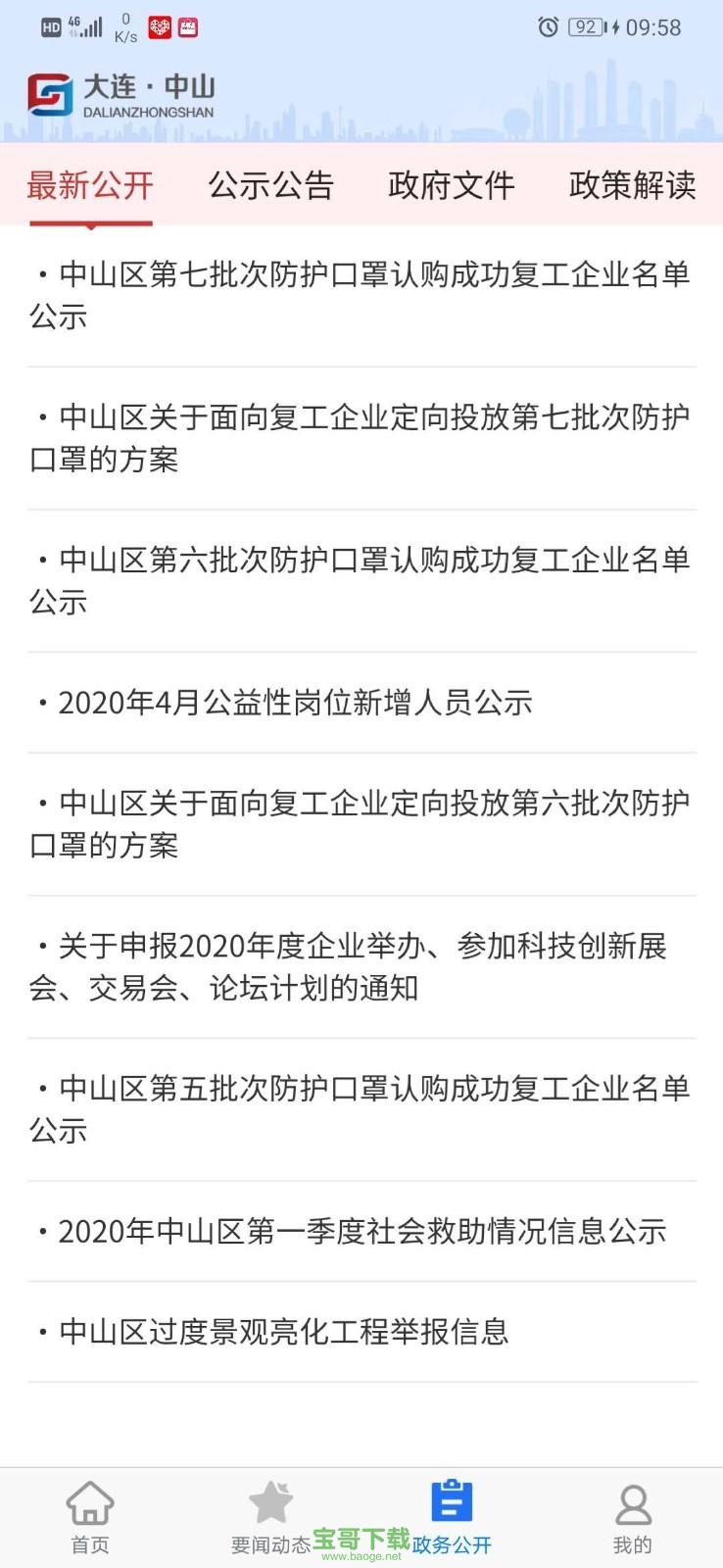Select the 要闻动态 star icon
Viewport: 723px width, 1568px height.
[x=270, y=1499]
